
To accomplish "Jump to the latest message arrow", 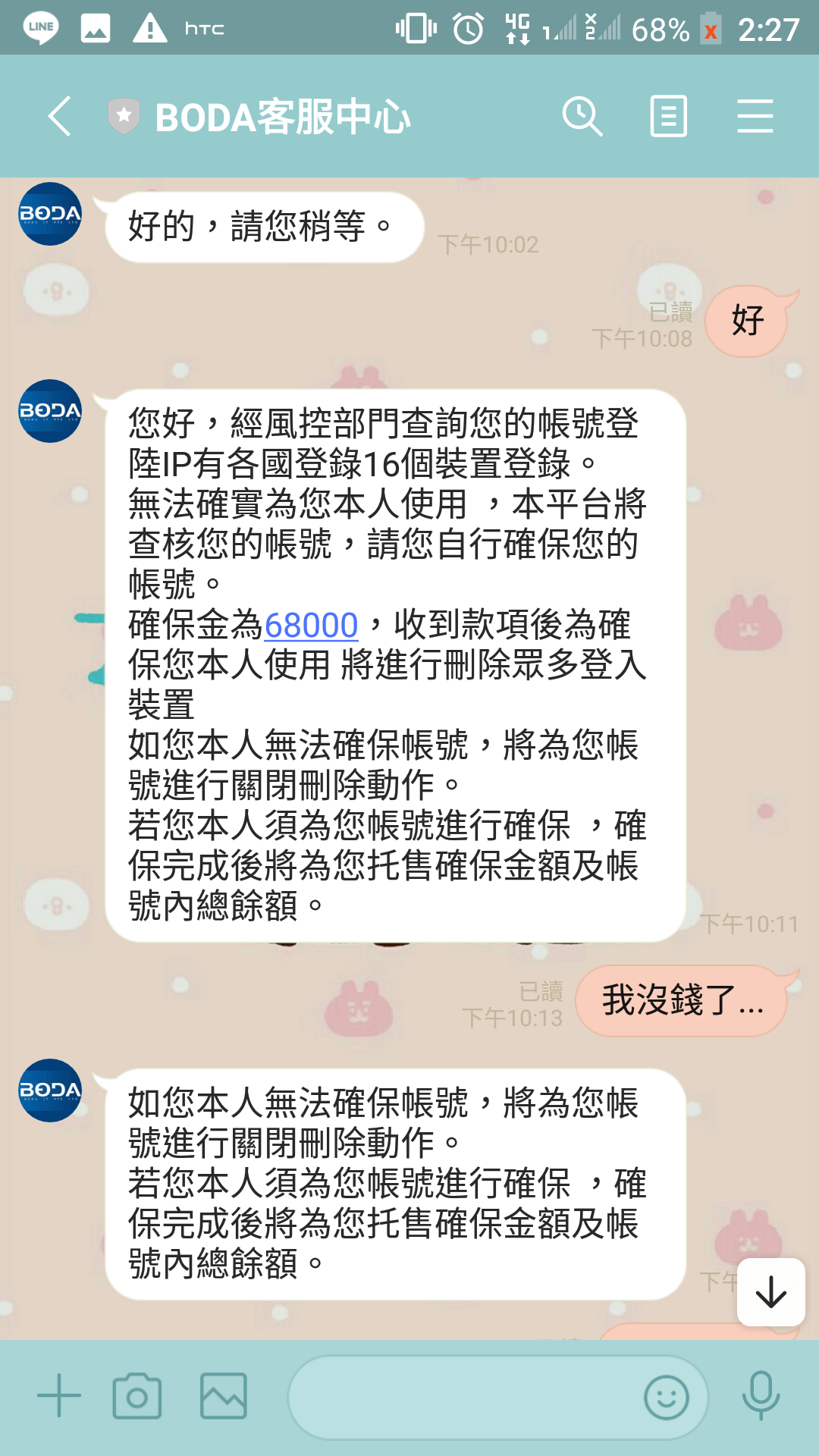I will [771, 1292].
